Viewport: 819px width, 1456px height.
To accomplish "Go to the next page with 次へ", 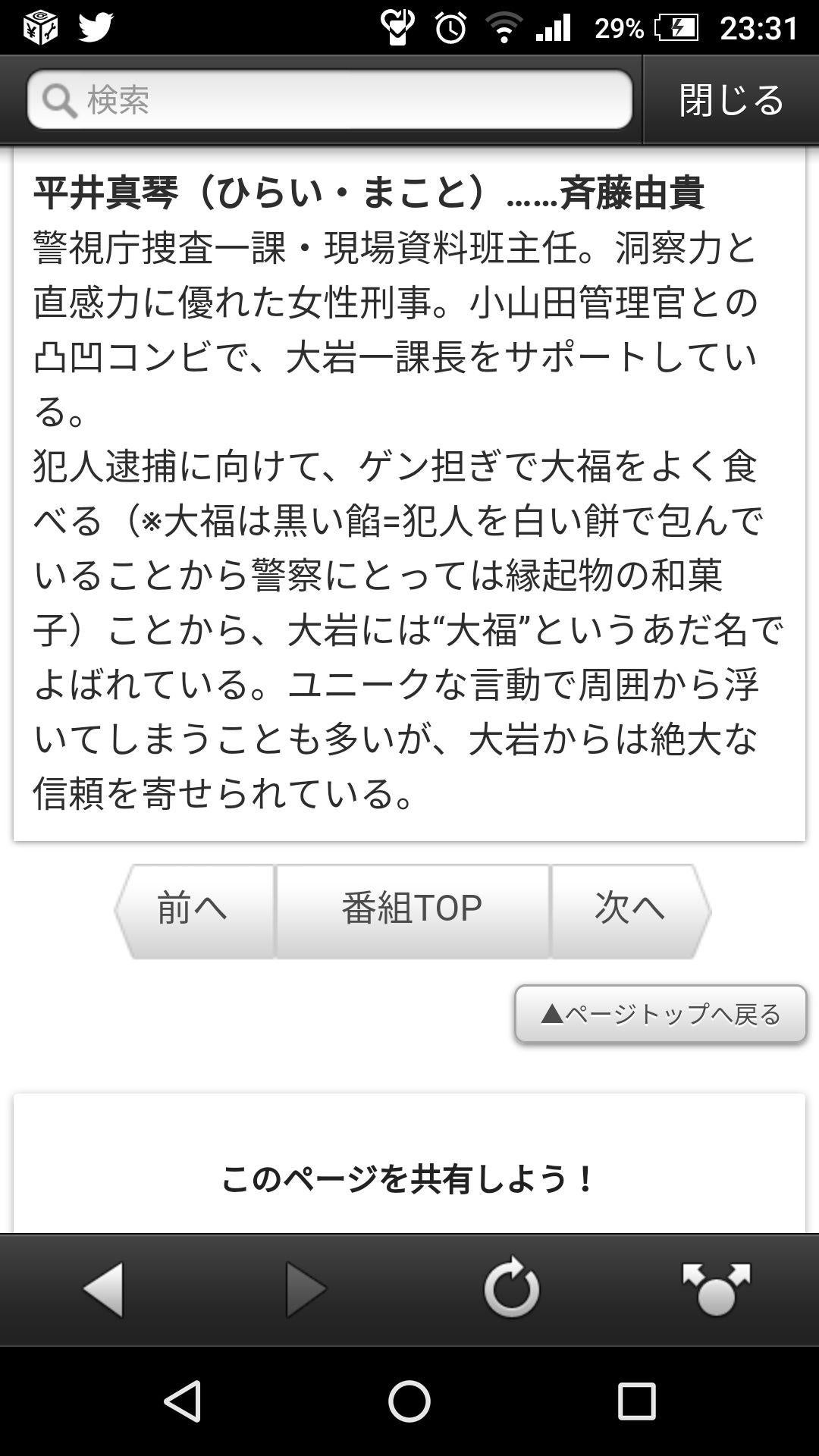I will click(629, 910).
